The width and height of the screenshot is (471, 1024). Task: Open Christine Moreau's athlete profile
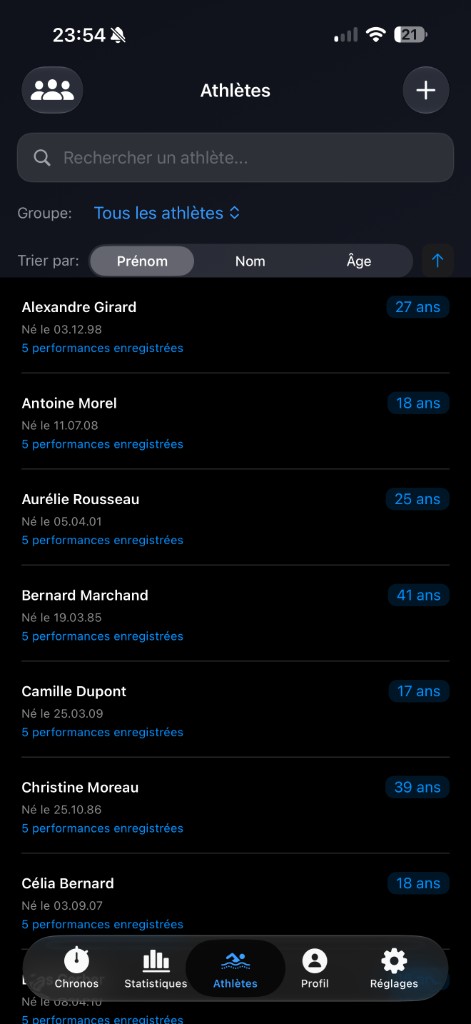point(235,806)
